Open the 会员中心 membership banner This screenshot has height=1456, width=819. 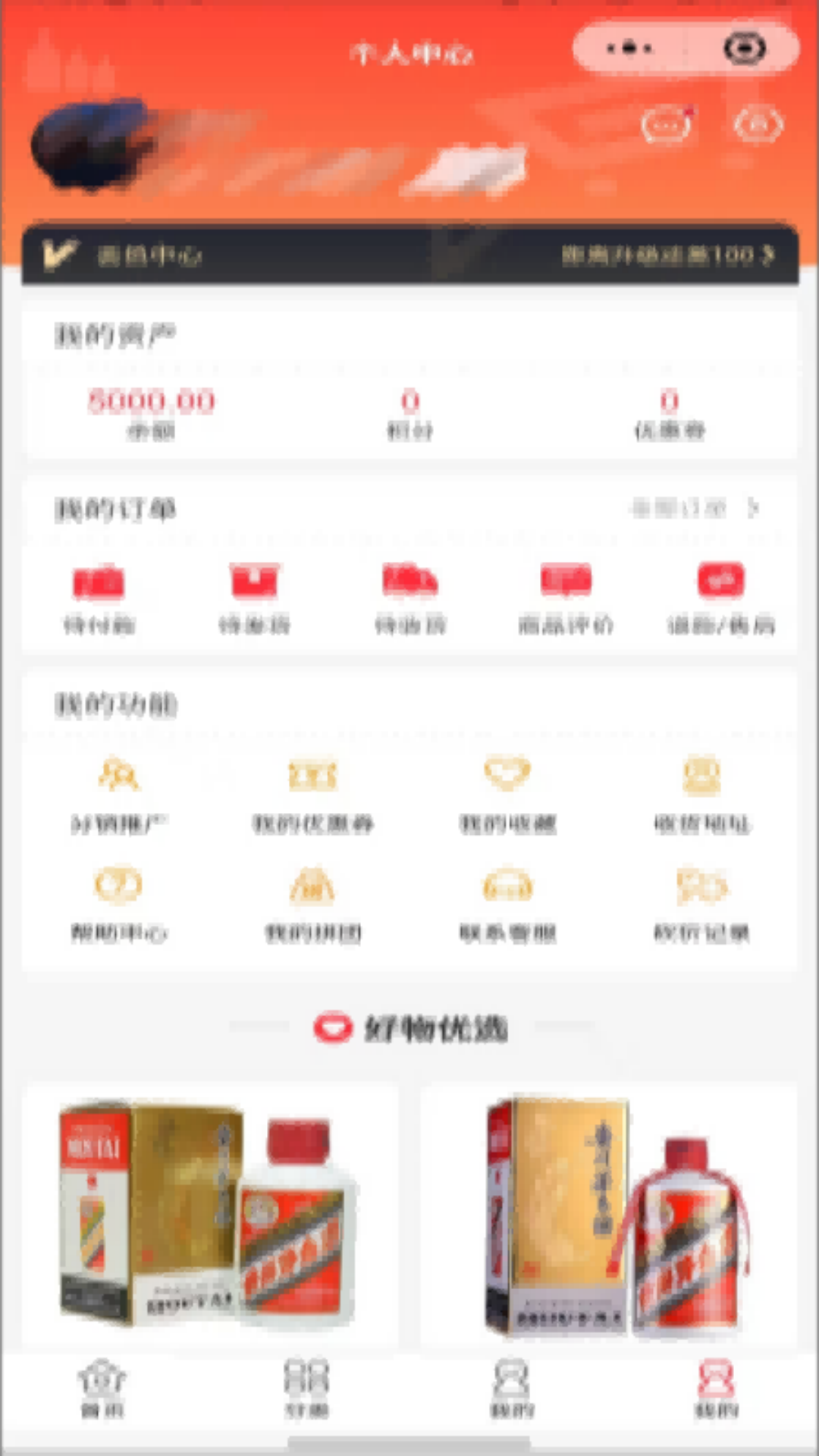click(409, 255)
